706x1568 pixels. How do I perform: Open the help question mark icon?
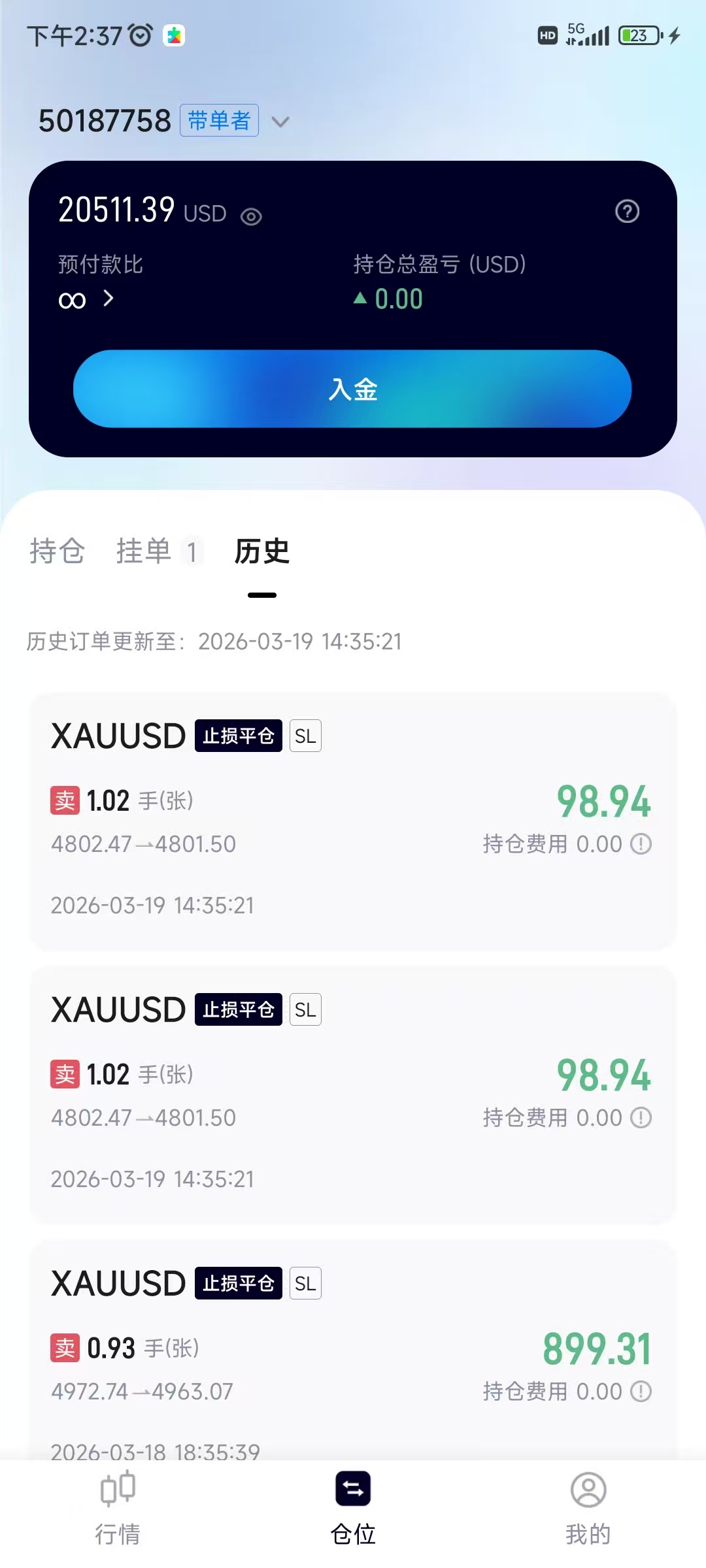627,211
